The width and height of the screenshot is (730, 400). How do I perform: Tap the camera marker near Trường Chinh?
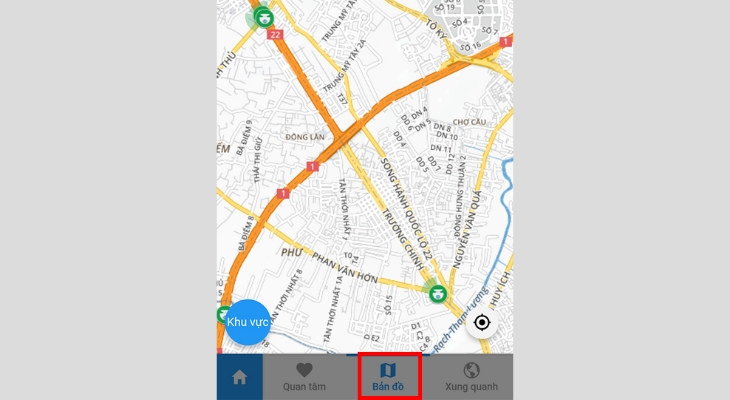click(435, 291)
